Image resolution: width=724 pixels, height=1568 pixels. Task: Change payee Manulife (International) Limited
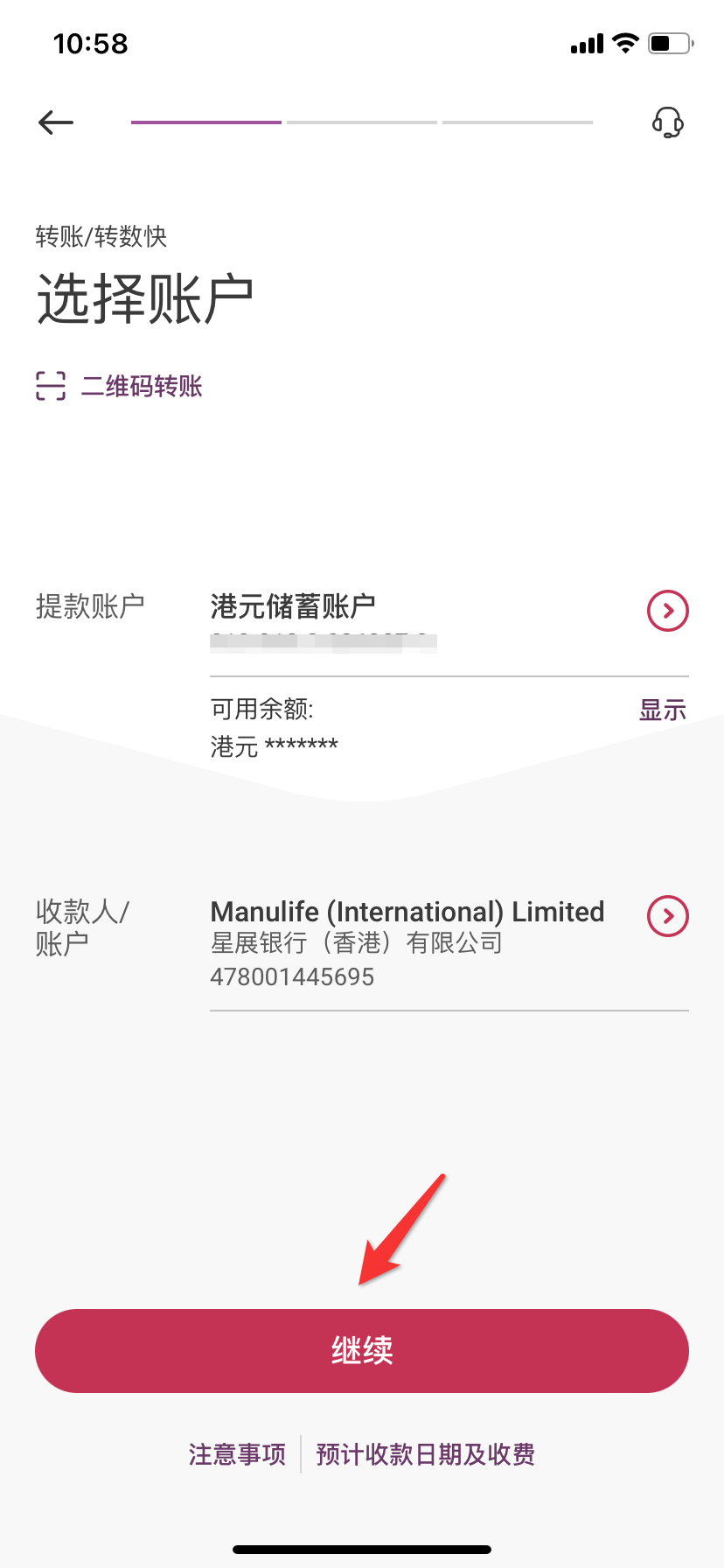point(668,916)
